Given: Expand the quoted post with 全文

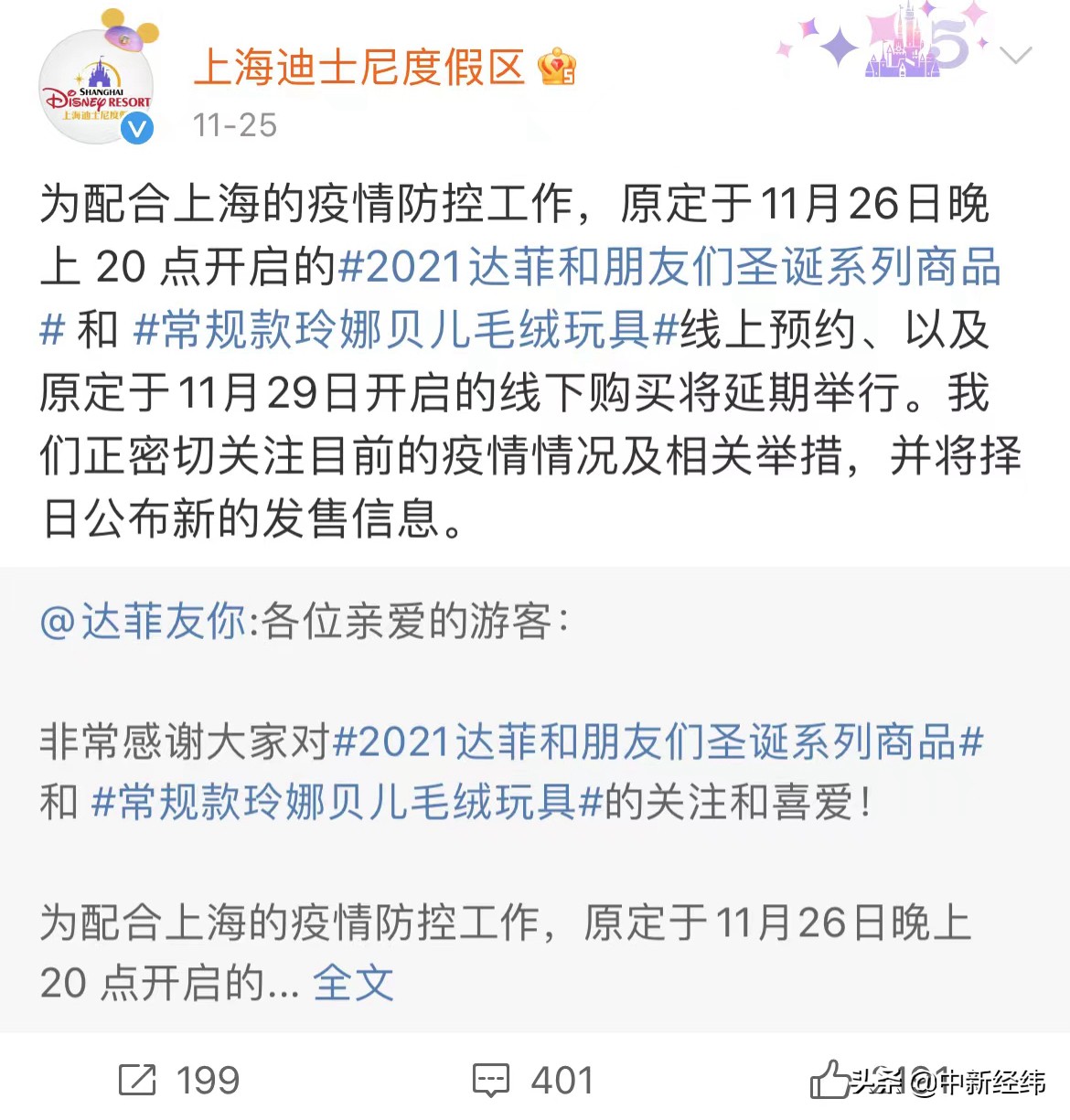Looking at the screenshot, I should [x=353, y=984].
